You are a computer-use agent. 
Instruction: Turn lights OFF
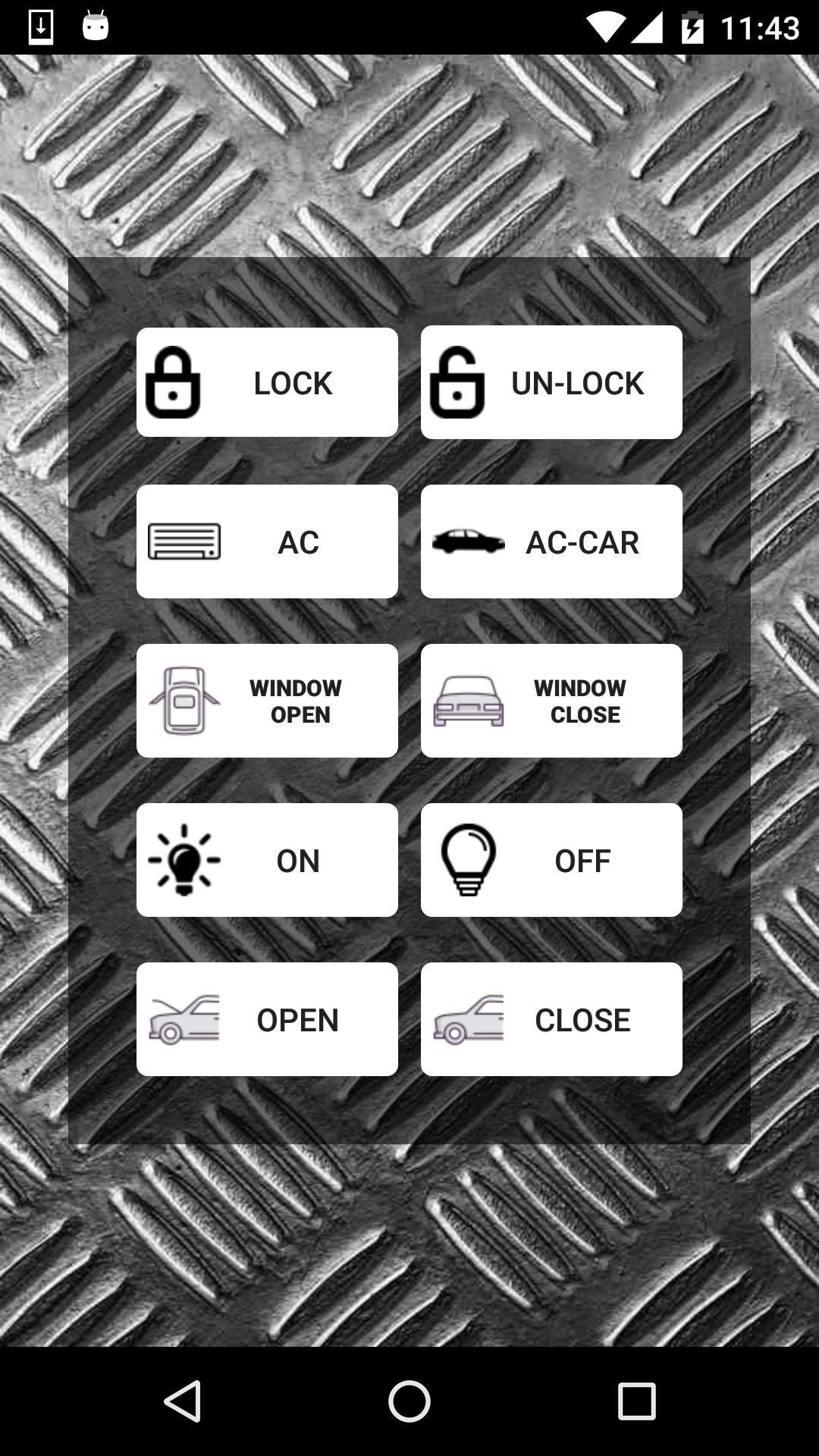[x=551, y=860]
